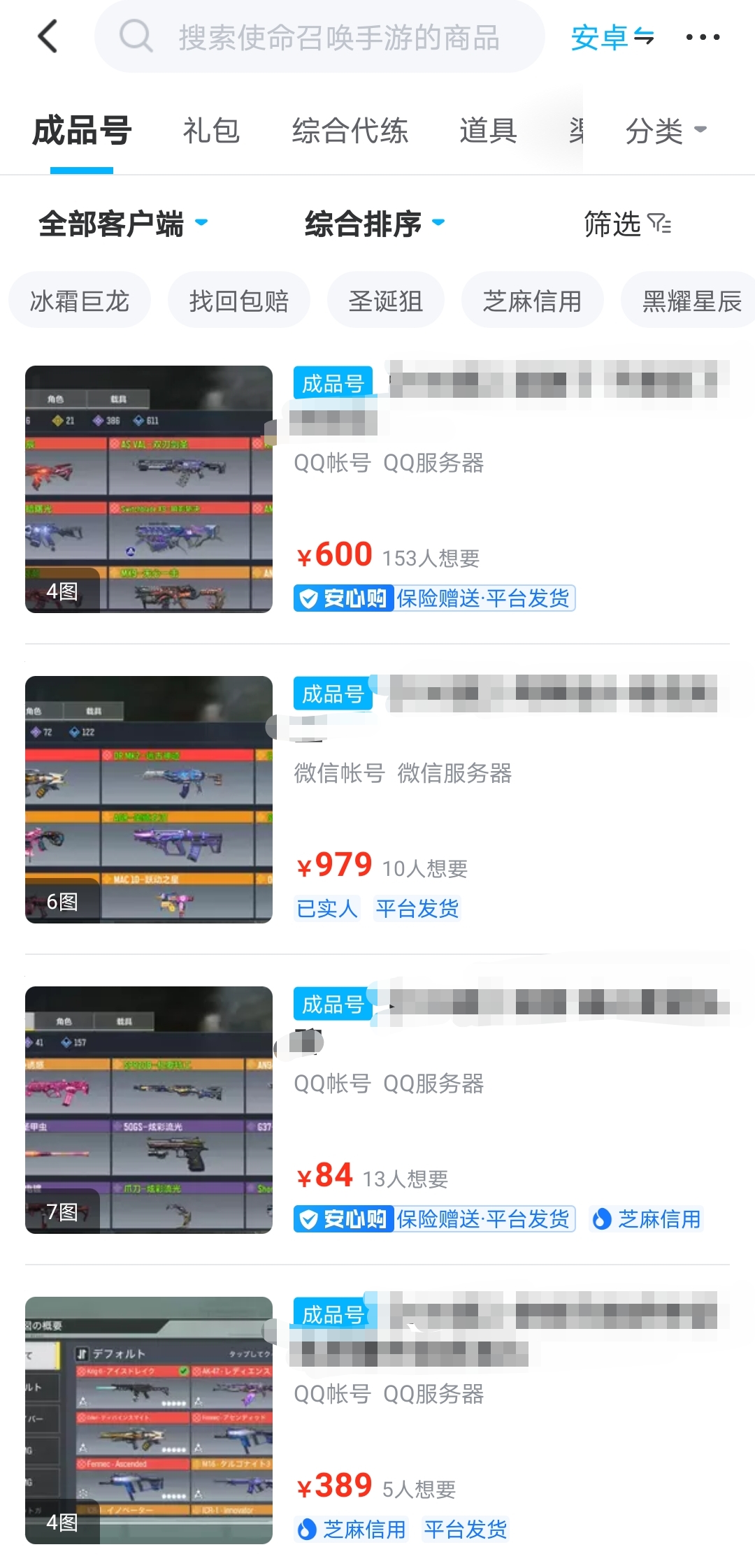Expand the 分类 category dropdown
This screenshot has height=1568, width=755.
click(666, 131)
